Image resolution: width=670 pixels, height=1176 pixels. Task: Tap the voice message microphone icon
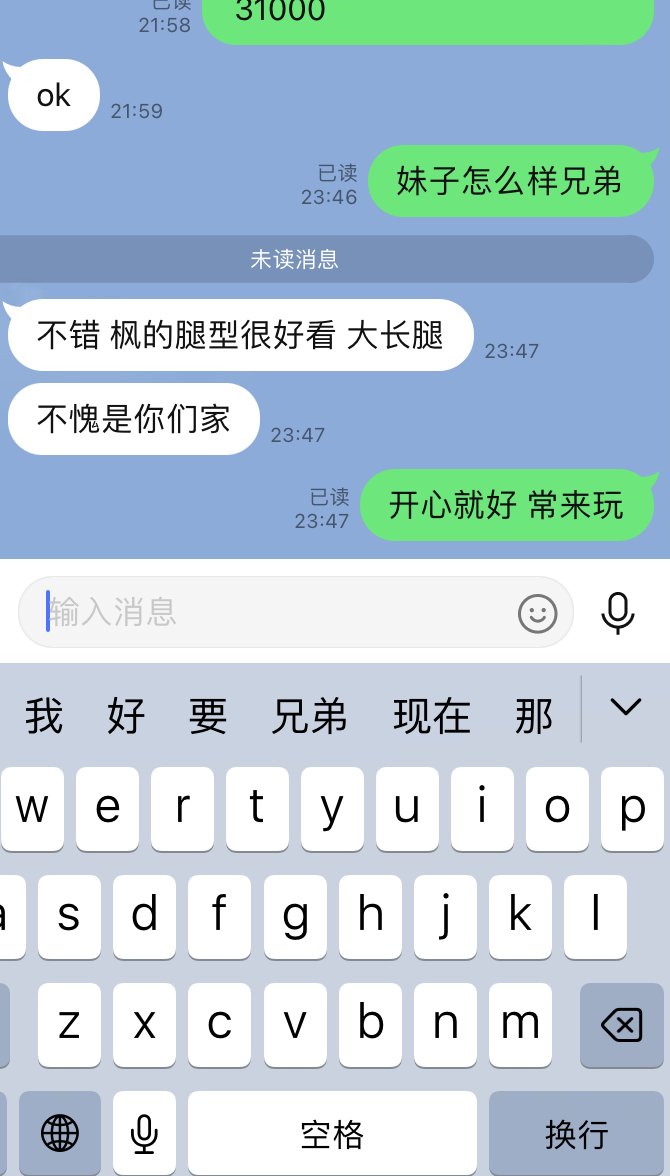pyautogui.click(x=617, y=612)
